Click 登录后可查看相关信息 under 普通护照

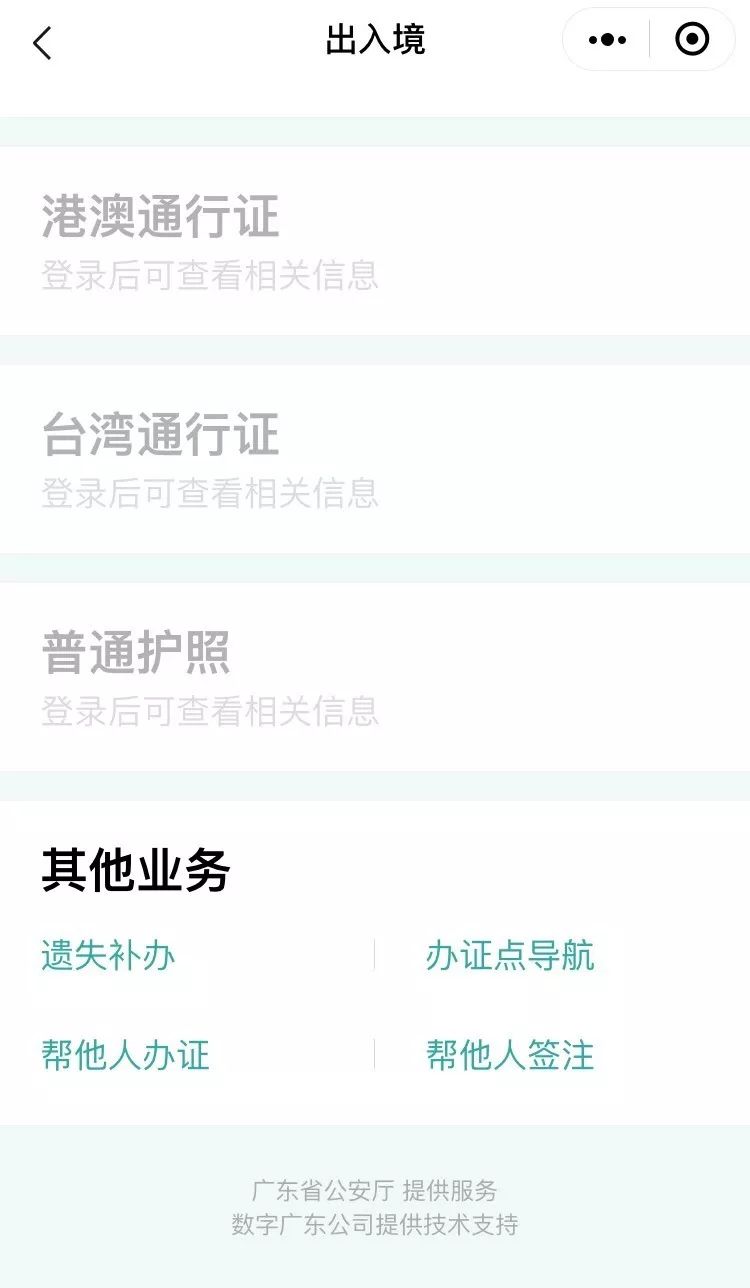pos(210,713)
